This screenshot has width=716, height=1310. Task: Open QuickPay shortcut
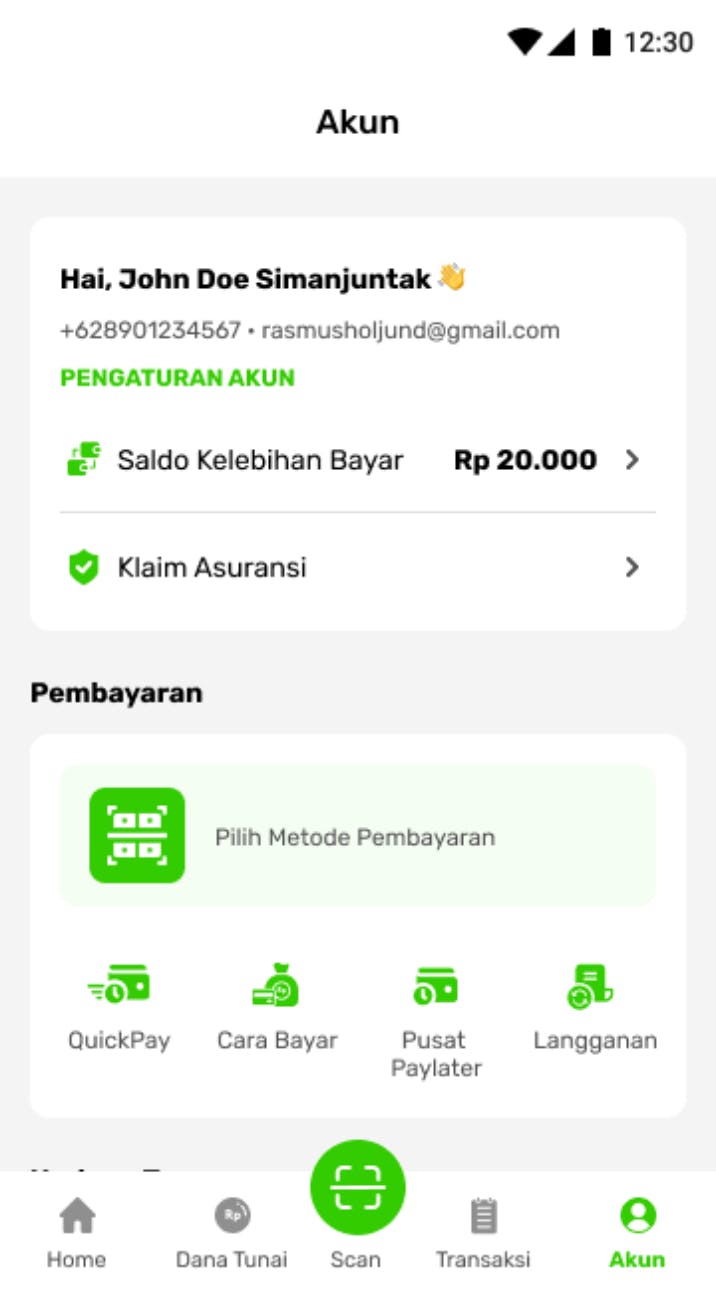coord(119,1008)
